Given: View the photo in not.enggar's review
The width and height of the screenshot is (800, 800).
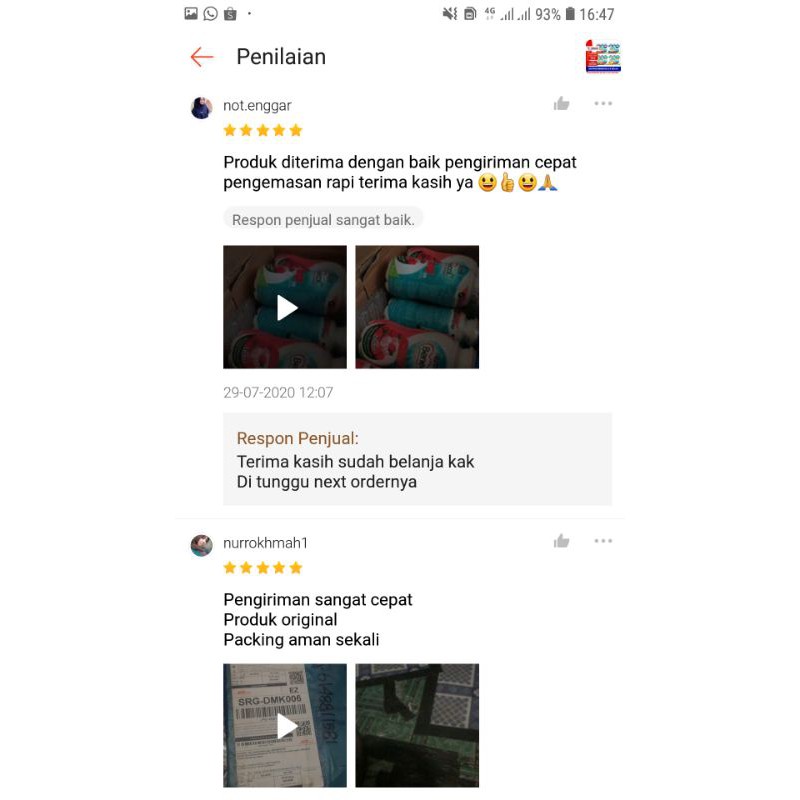Looking at the screenshot, I should point(417,307).
